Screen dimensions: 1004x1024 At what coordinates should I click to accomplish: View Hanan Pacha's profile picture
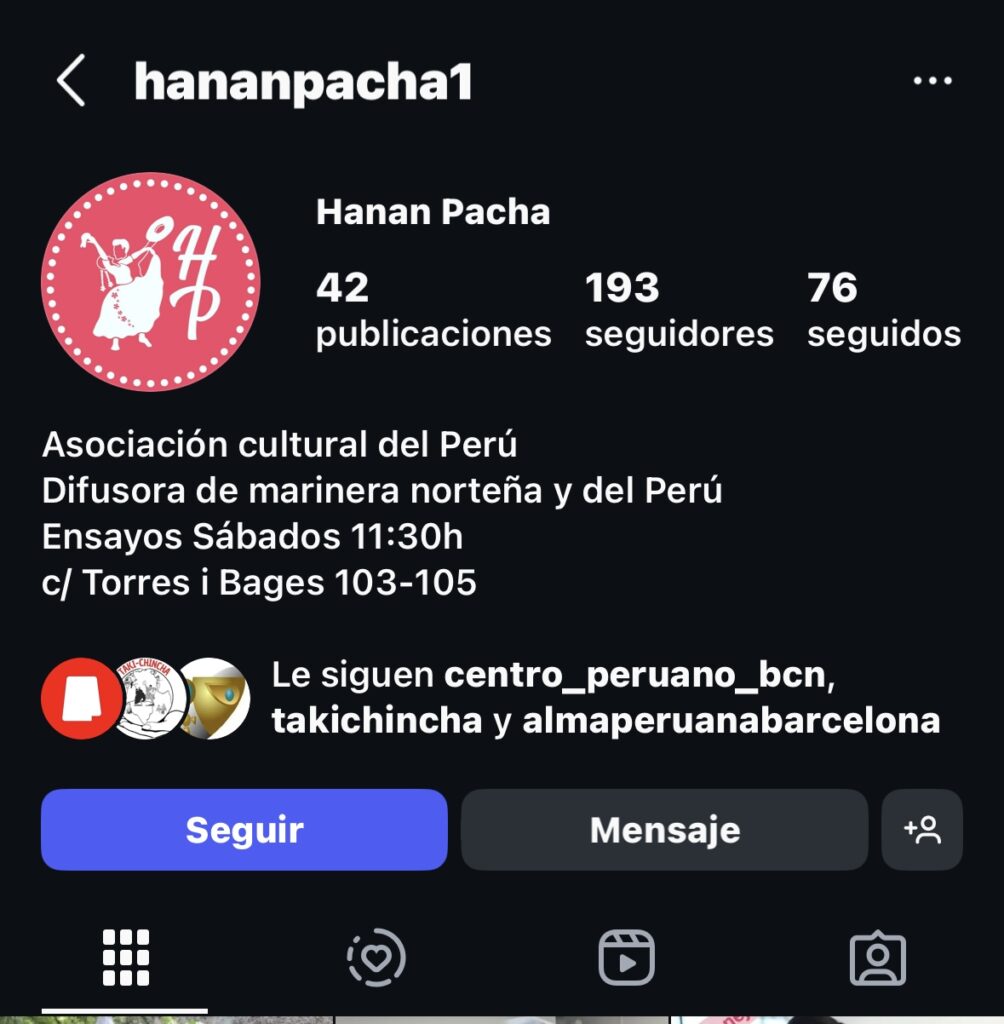coord(151,281)
